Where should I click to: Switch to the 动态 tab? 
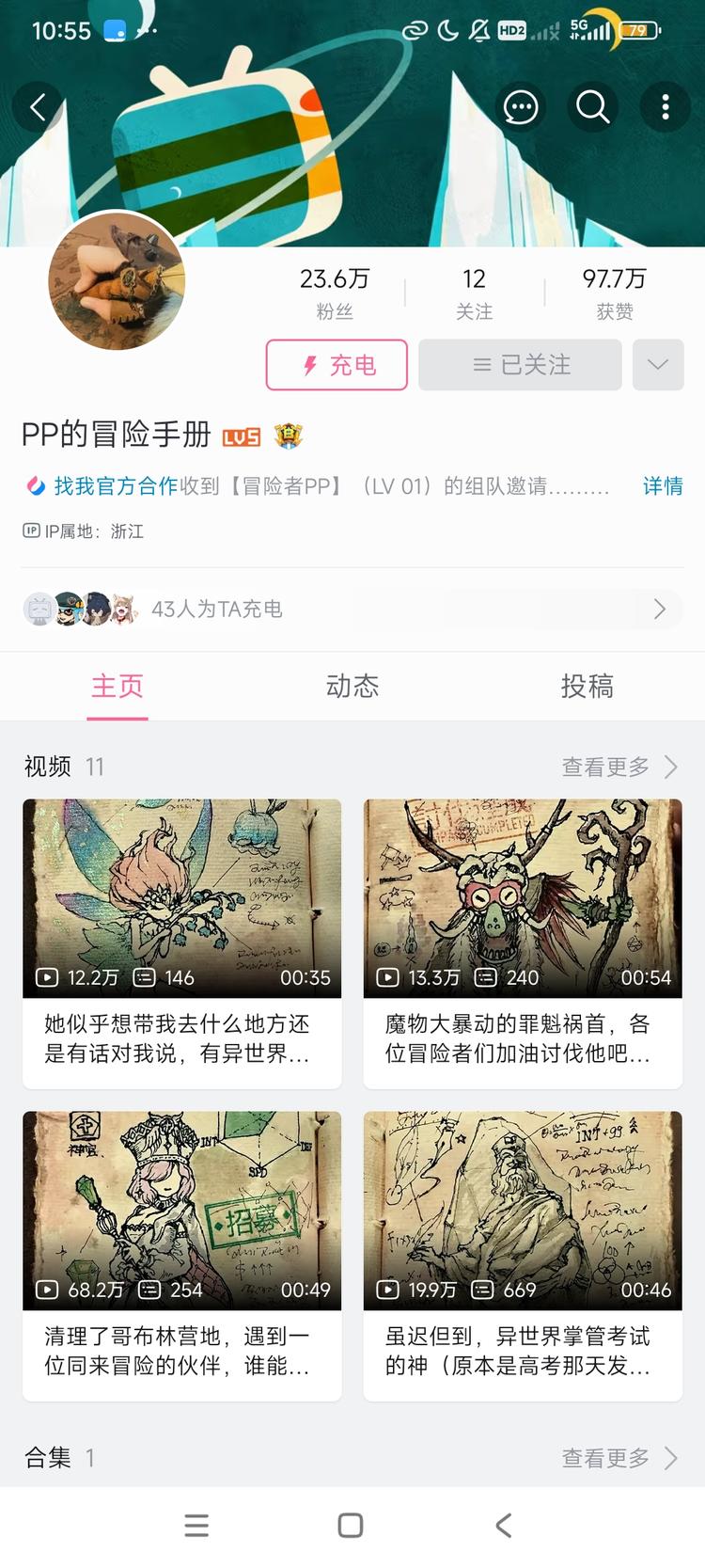click(x=352, y=687)
